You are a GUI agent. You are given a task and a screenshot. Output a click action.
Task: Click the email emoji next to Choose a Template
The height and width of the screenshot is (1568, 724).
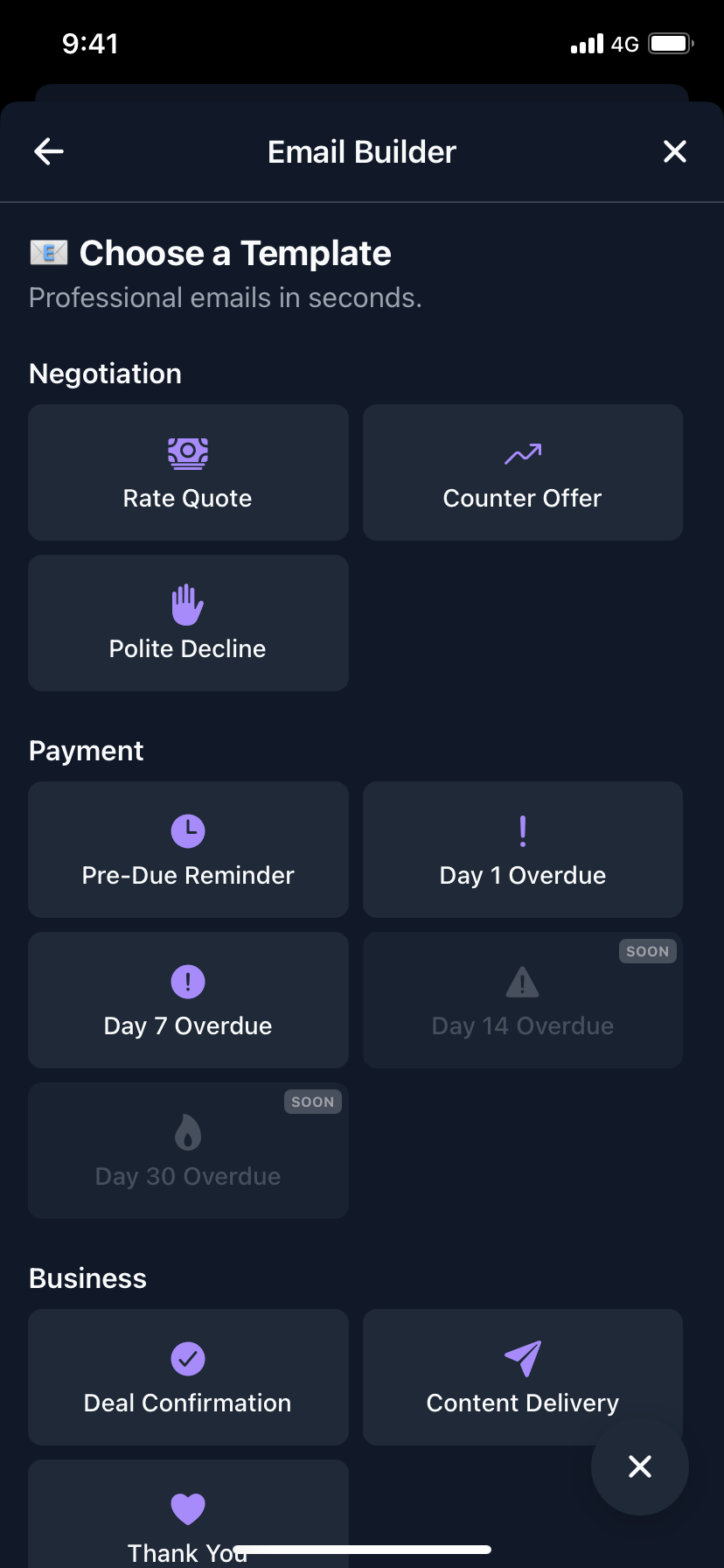coord(47,252)
